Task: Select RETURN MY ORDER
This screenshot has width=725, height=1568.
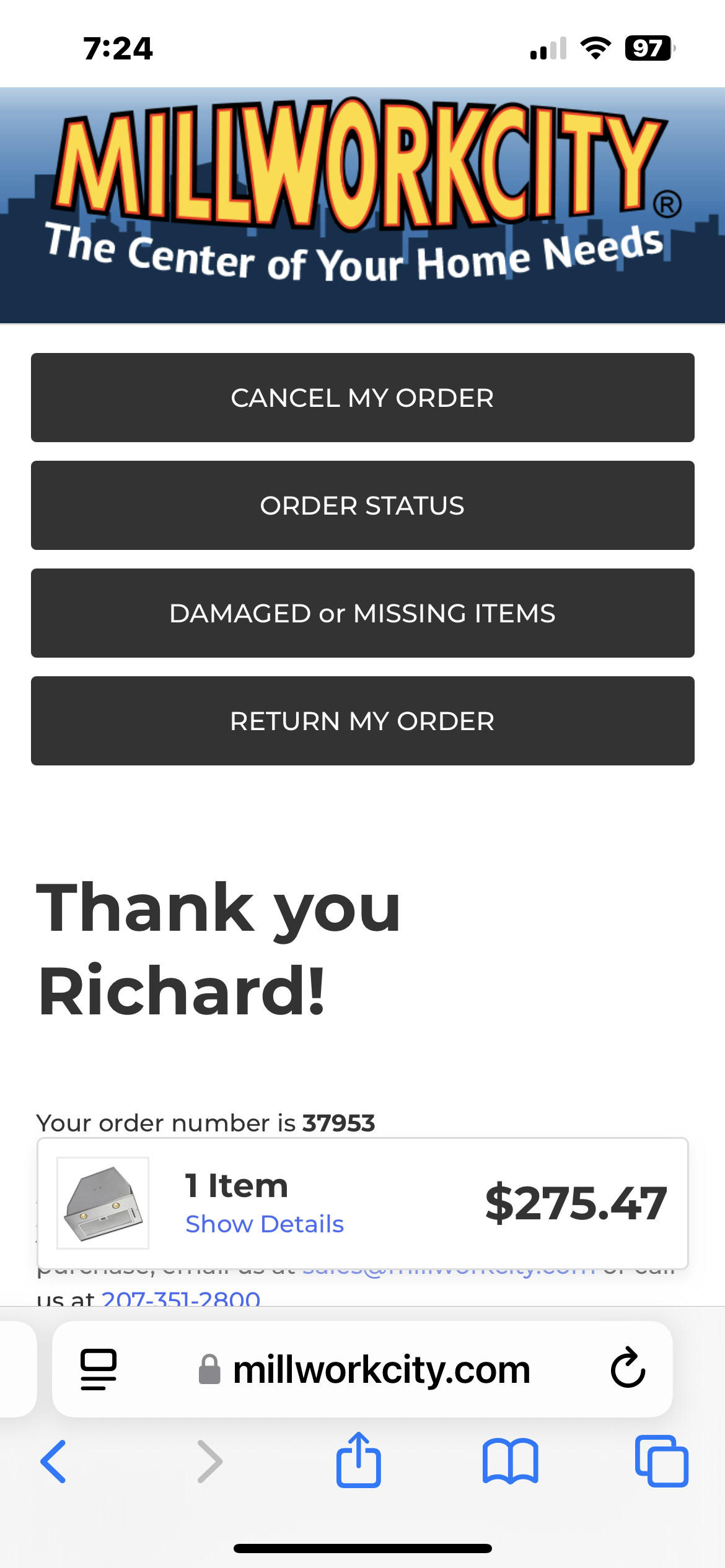Action: tap(362, 721)
